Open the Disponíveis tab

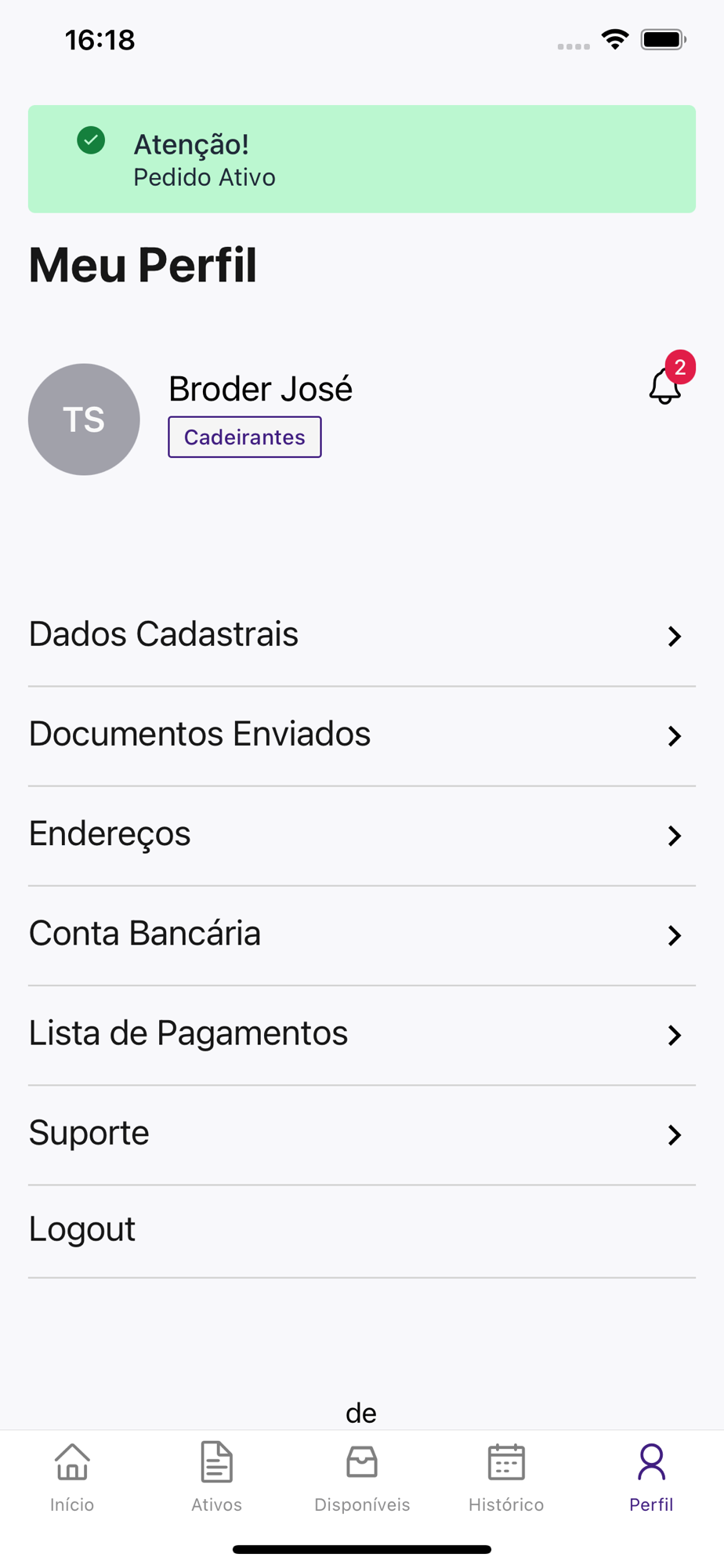[362, 1477]
